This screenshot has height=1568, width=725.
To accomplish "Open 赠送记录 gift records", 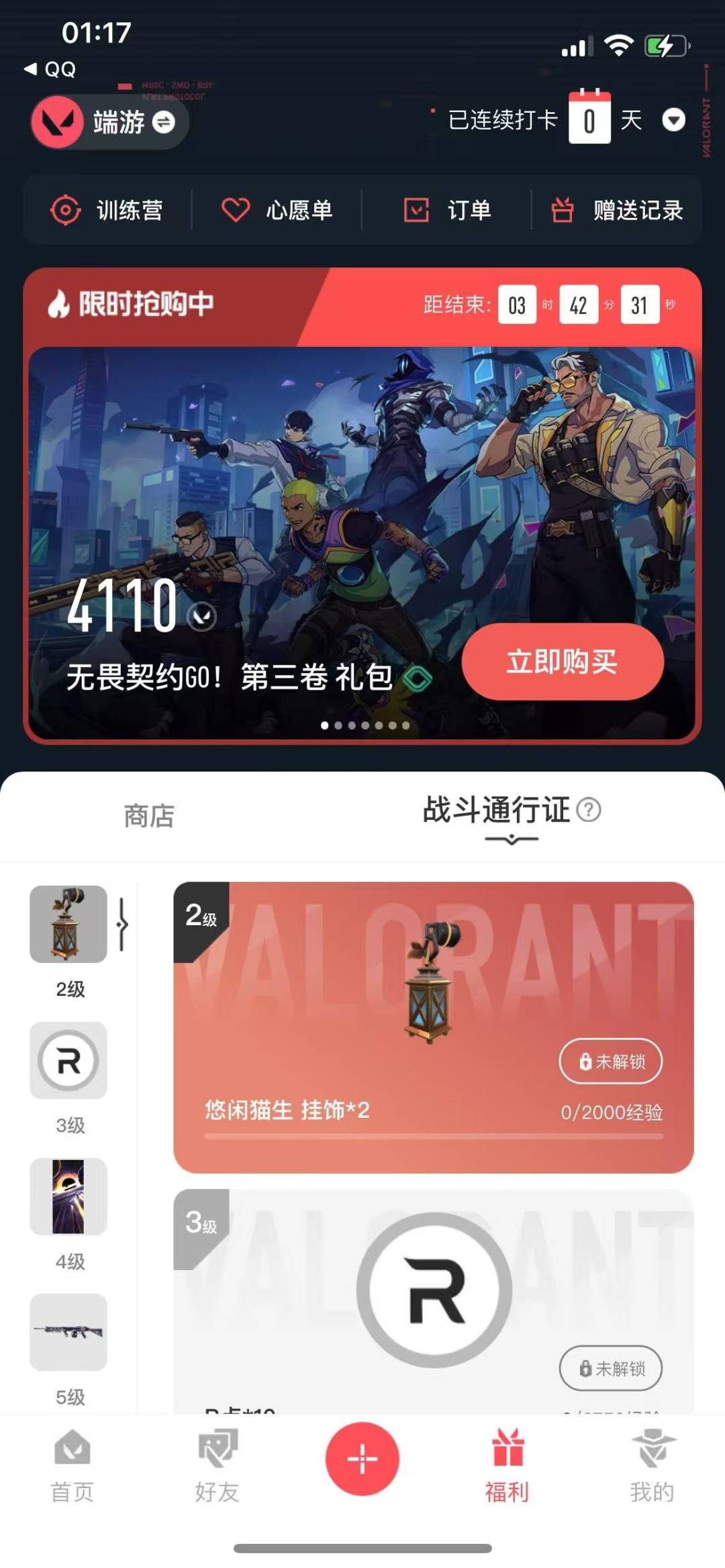I will 617,210.
